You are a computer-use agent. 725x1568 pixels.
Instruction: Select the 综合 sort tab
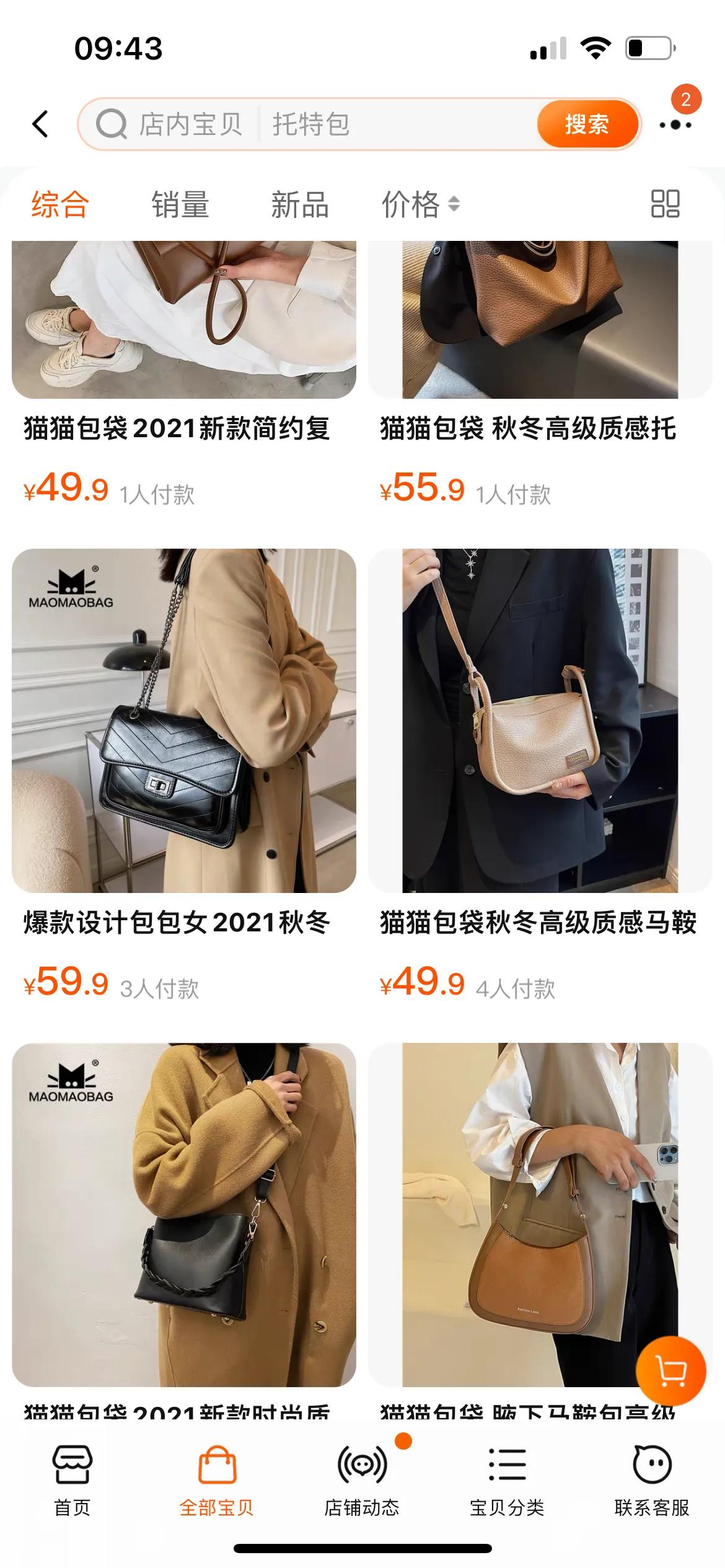(x=60, y=204)
